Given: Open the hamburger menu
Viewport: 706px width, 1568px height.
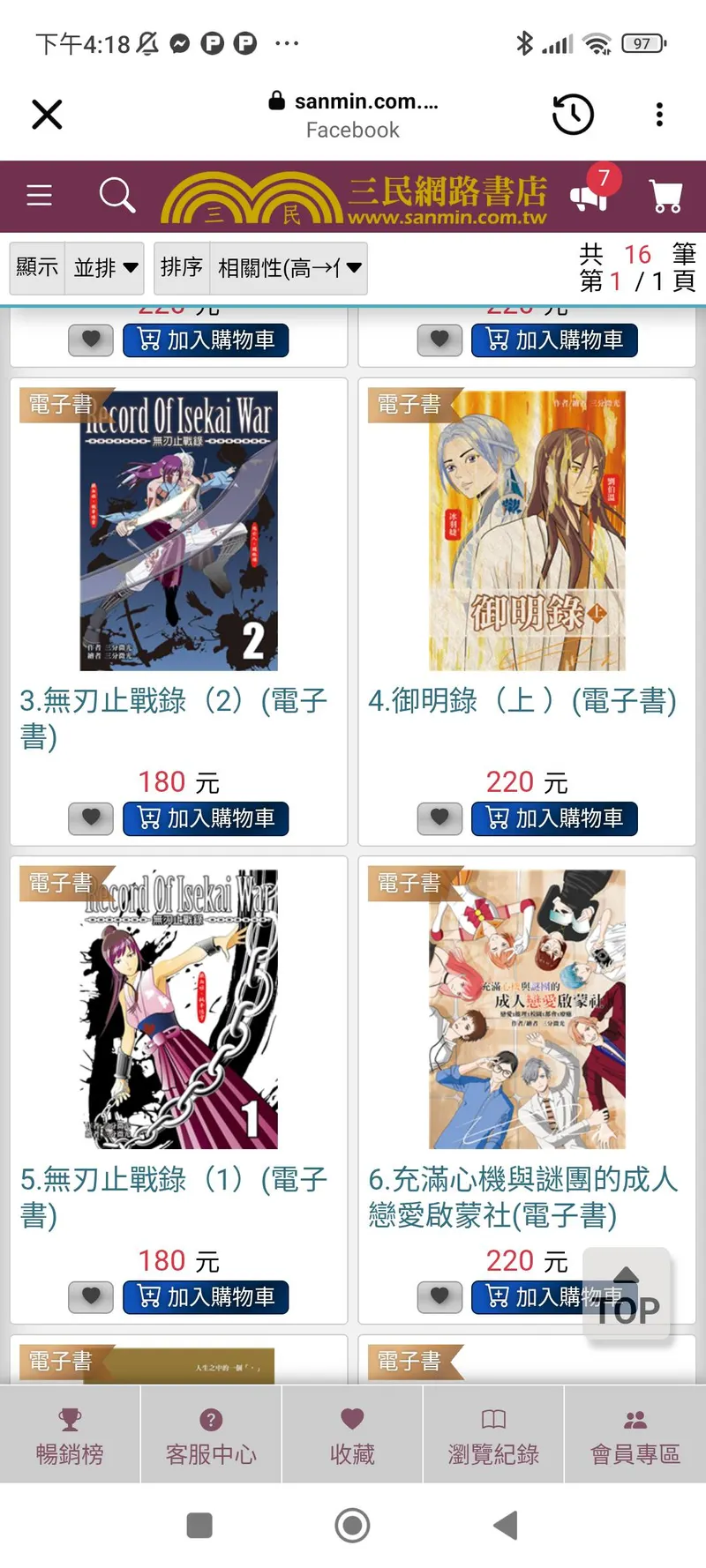Looking at the screenshot, I should 39,195.
